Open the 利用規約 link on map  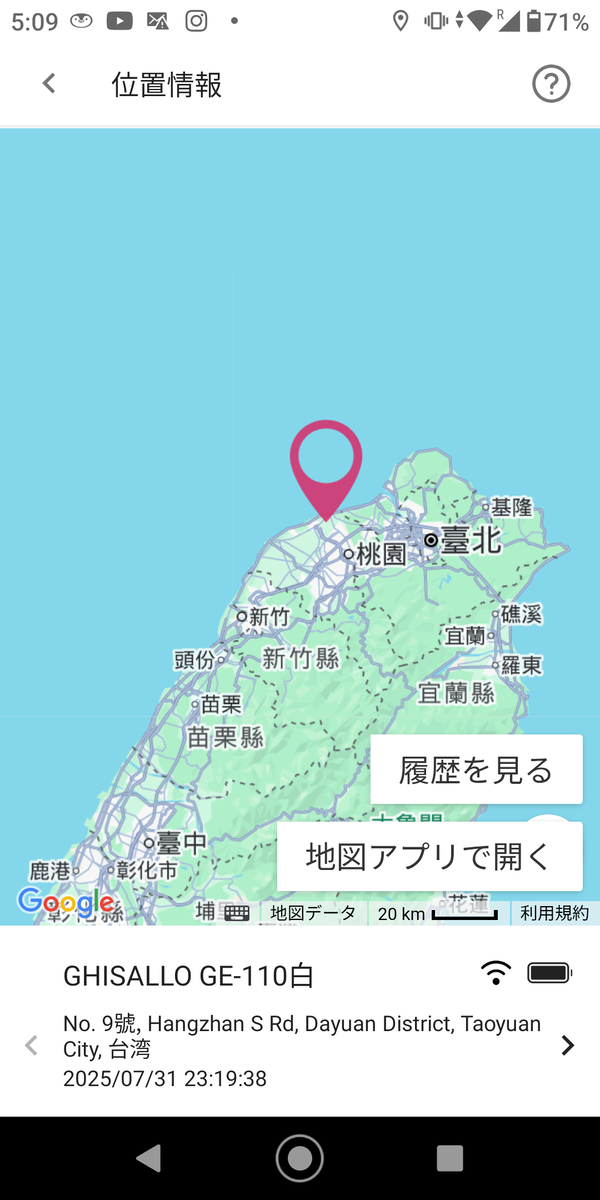point(555,913)
